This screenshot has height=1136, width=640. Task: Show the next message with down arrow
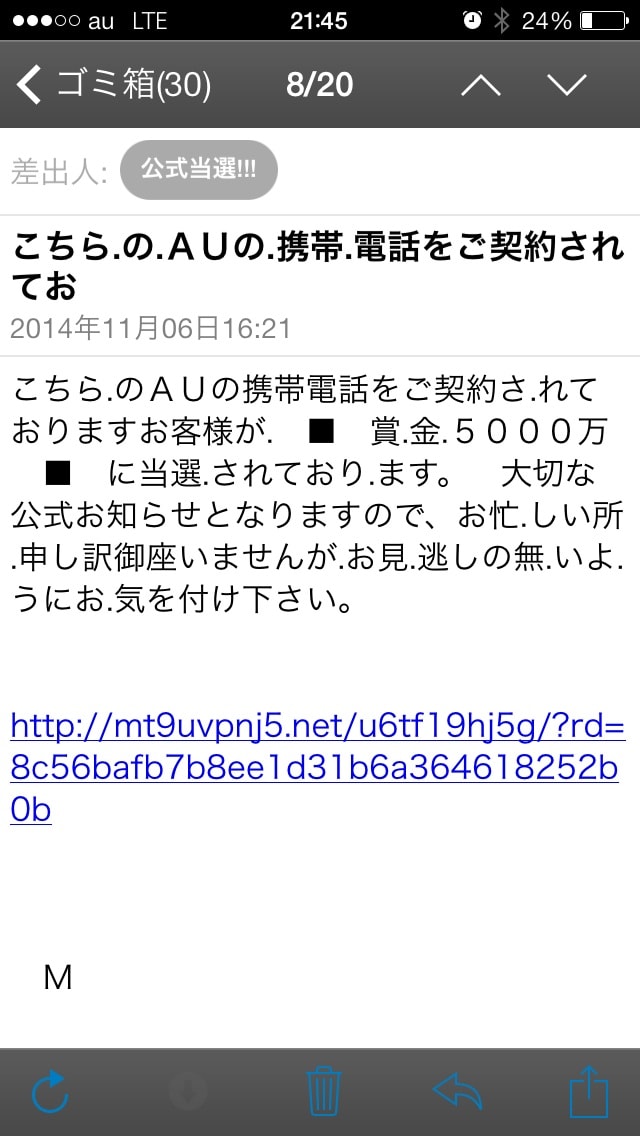pos(567,85)
